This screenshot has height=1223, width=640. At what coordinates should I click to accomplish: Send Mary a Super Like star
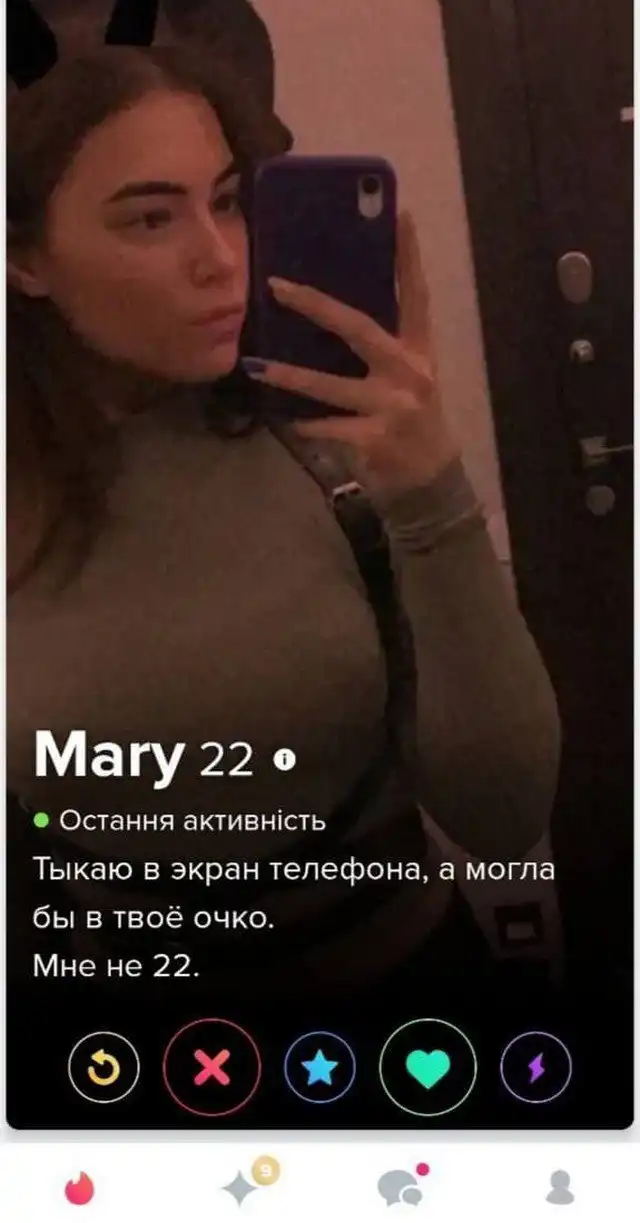[319, 1068]
